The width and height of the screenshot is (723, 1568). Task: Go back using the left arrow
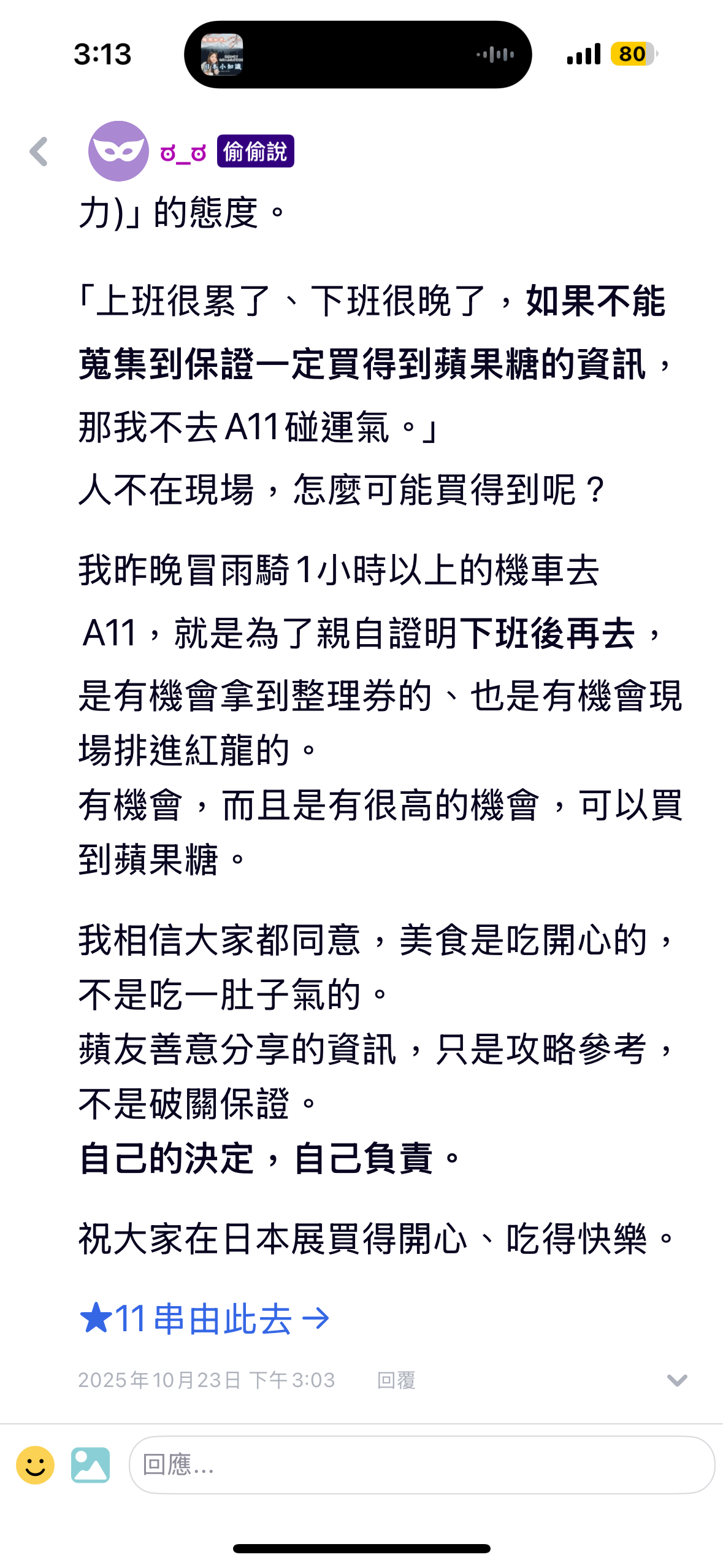tap(39, 152)
